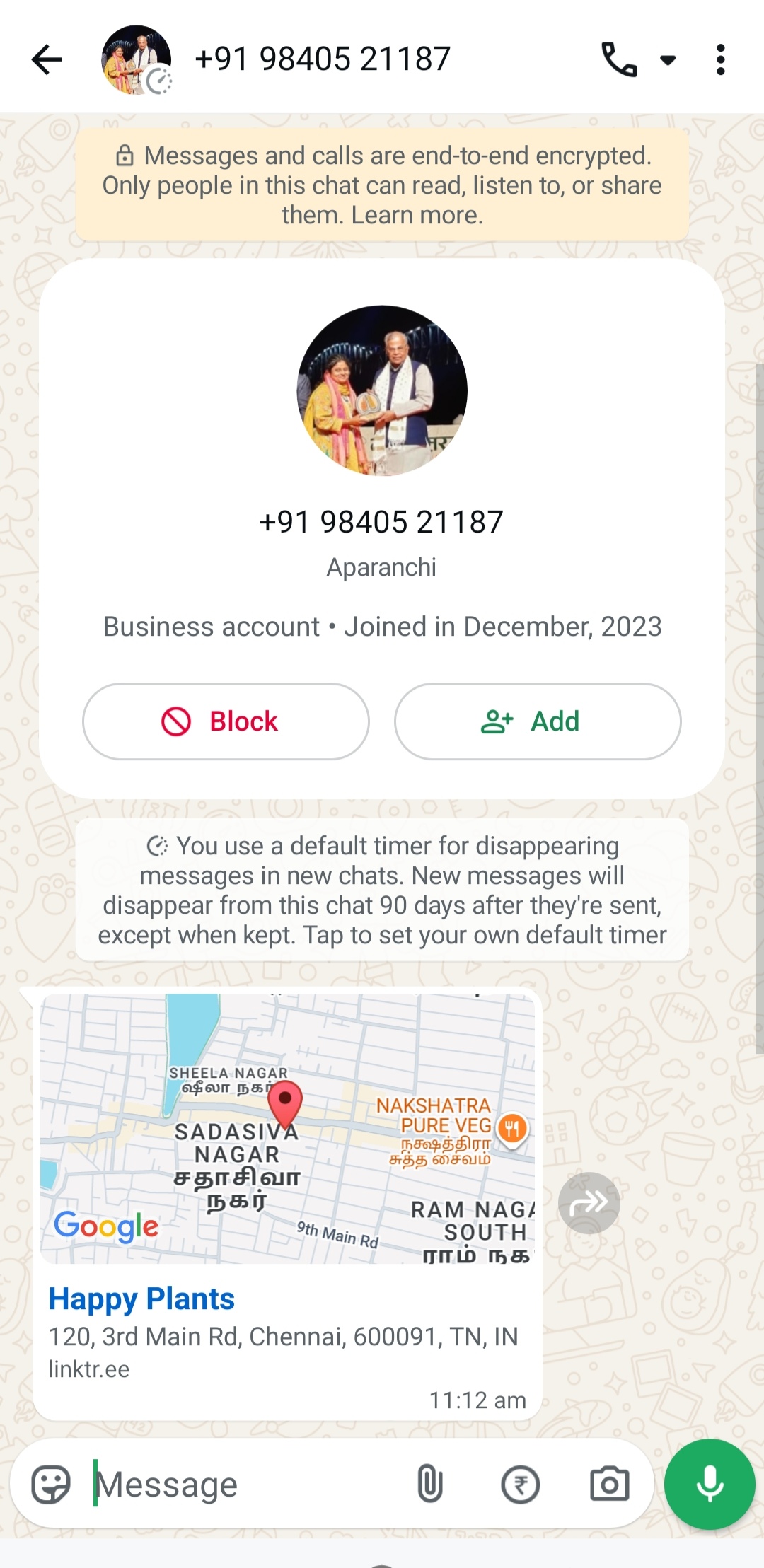Attach a file with the paperclip
The image size is (764, 1568).
(429, 1484)
